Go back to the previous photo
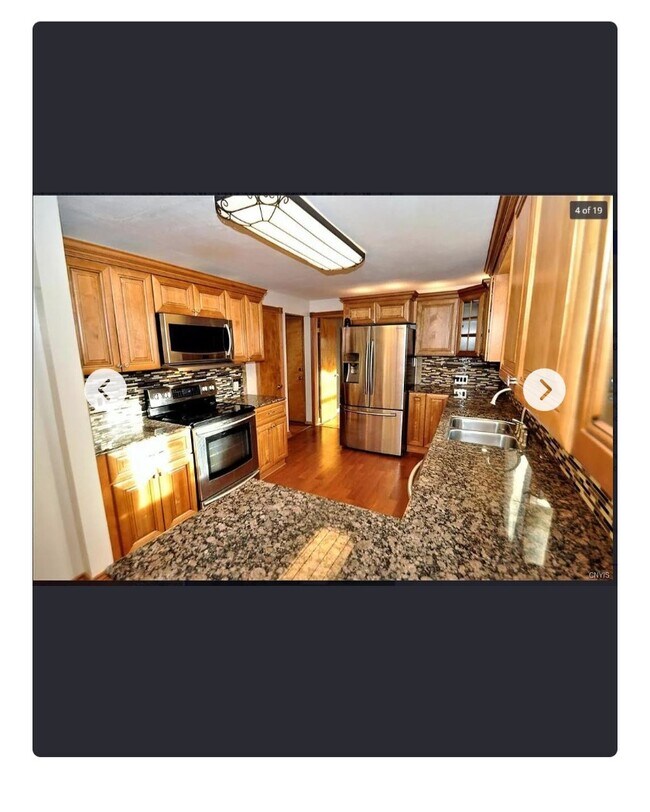Image resolution: width=650 pixels, height=812 pixels. (105, 390)
